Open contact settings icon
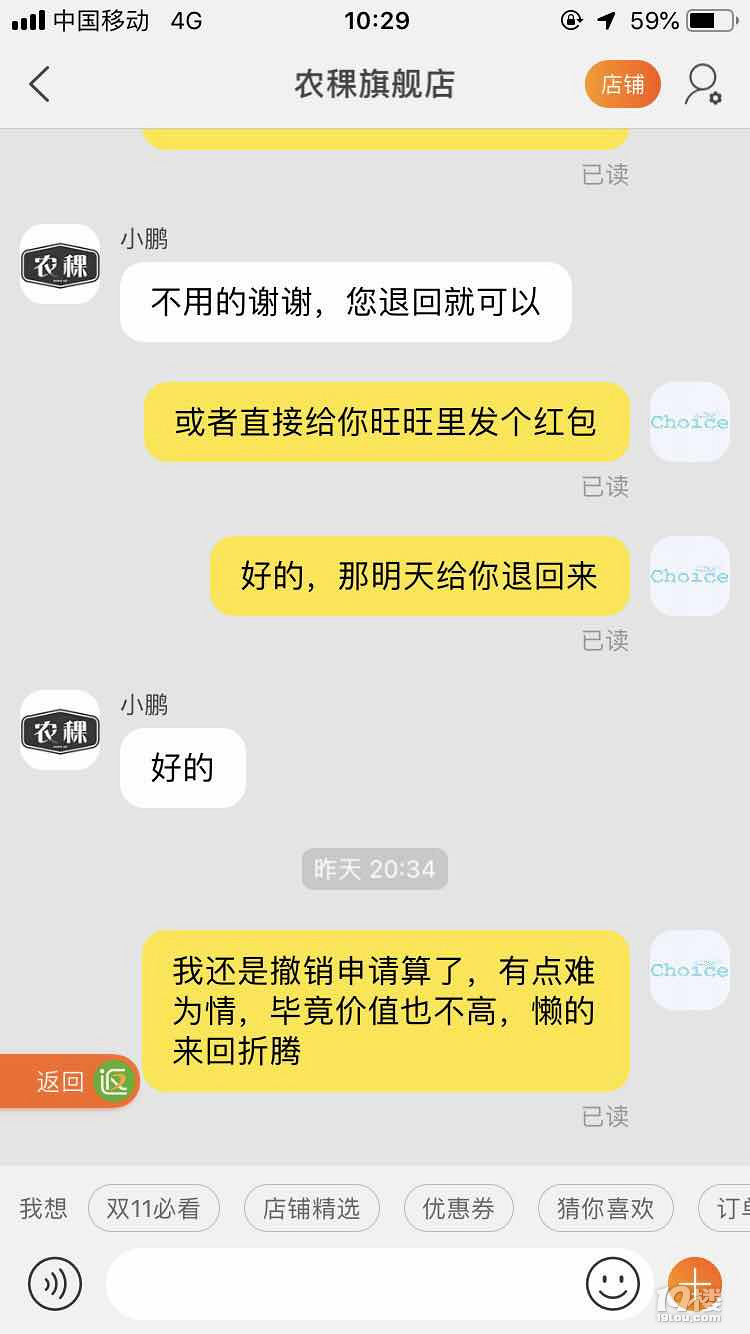 tap(702, 84)
